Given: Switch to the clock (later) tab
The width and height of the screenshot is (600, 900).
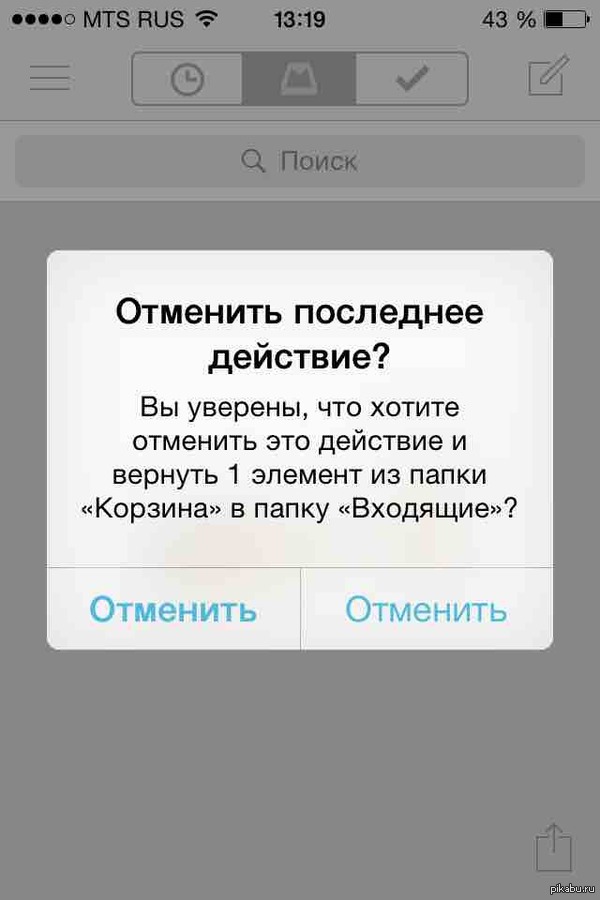Looking at the screenshot, I should click(187, 78).
